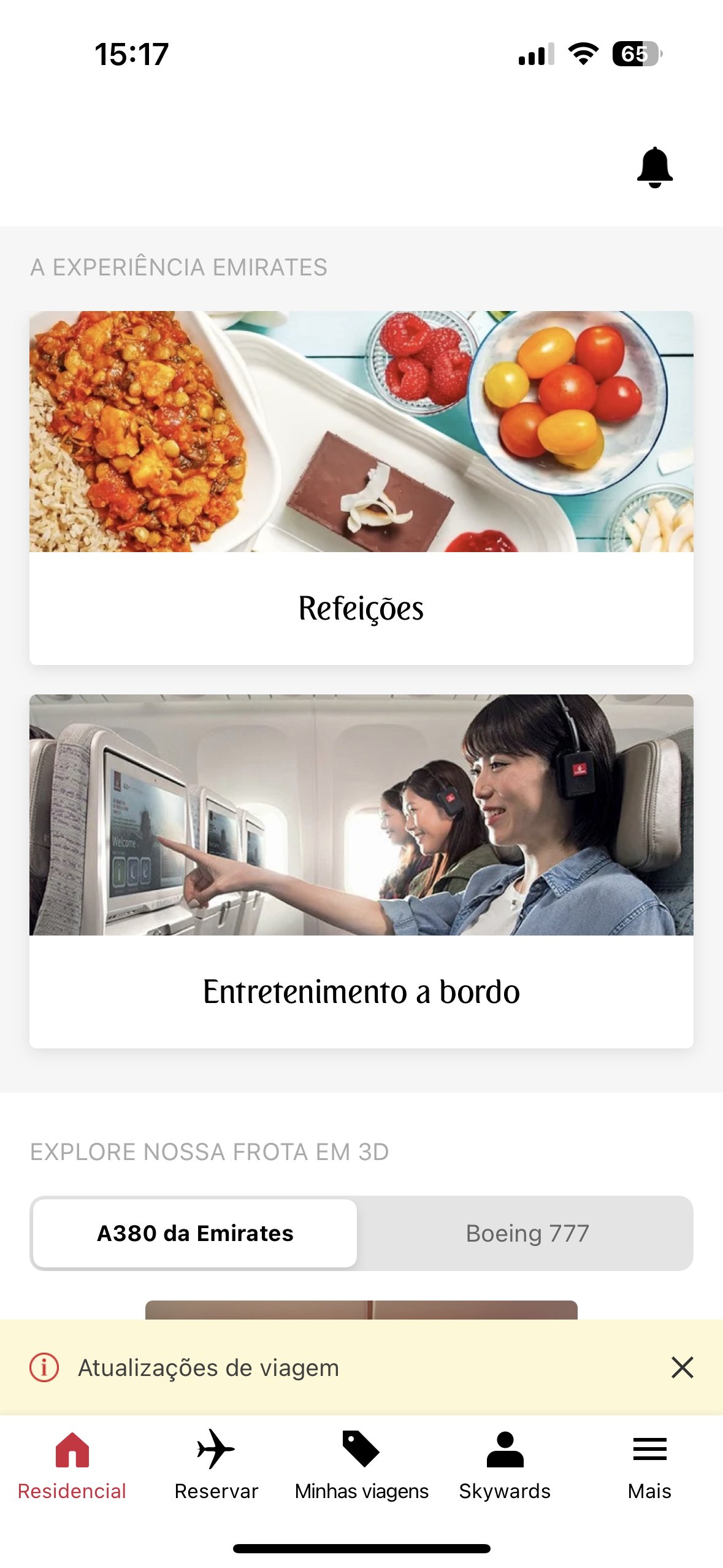The image size is (723, 1568).
Task: Switch to the Reservar tab
Action: (x=216, y=1465)
